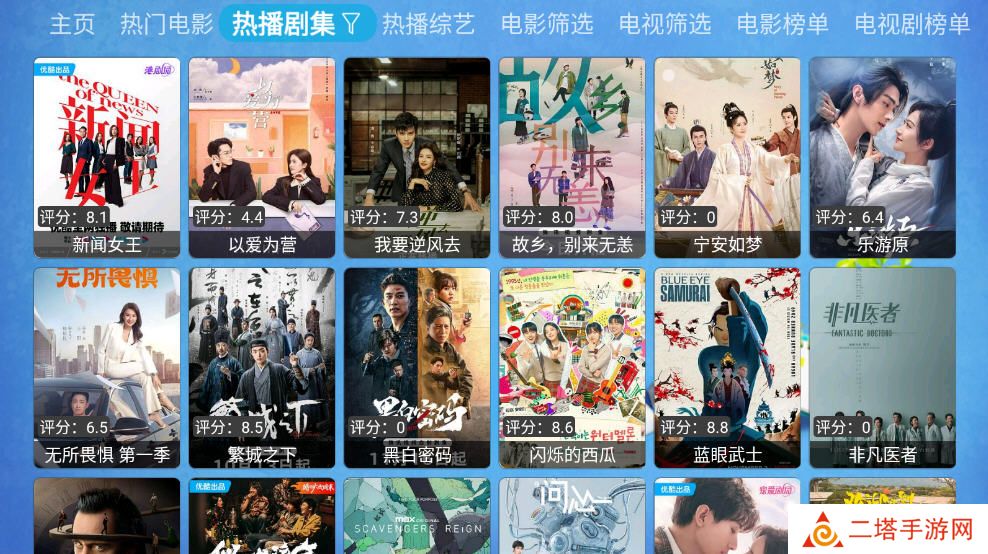Open 无所畏惧 第一季
The height and width of the screenshot is (554, 988).
click(x=107, y=367)
